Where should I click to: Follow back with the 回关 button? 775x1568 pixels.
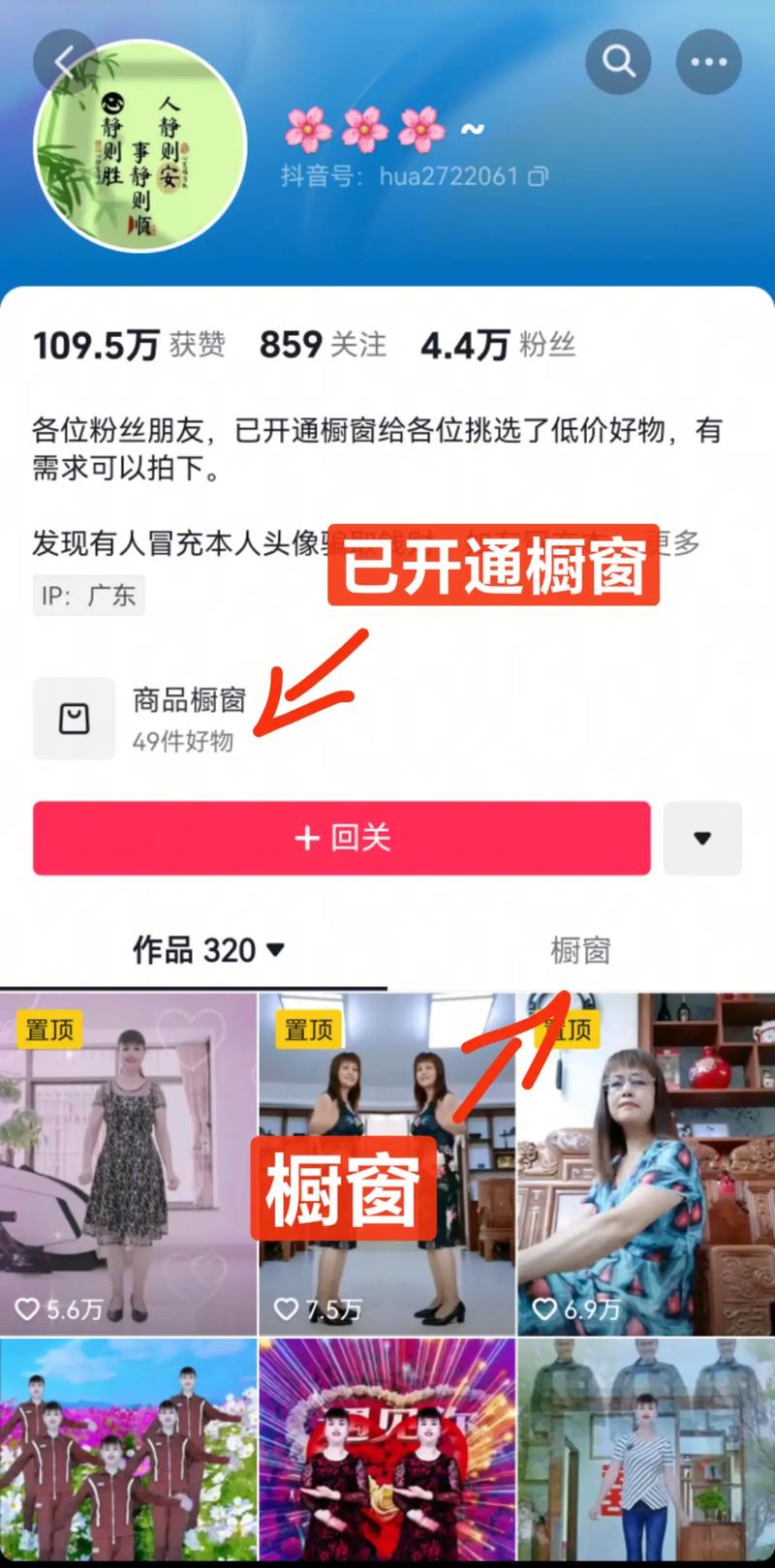click(x=341, y=838)
